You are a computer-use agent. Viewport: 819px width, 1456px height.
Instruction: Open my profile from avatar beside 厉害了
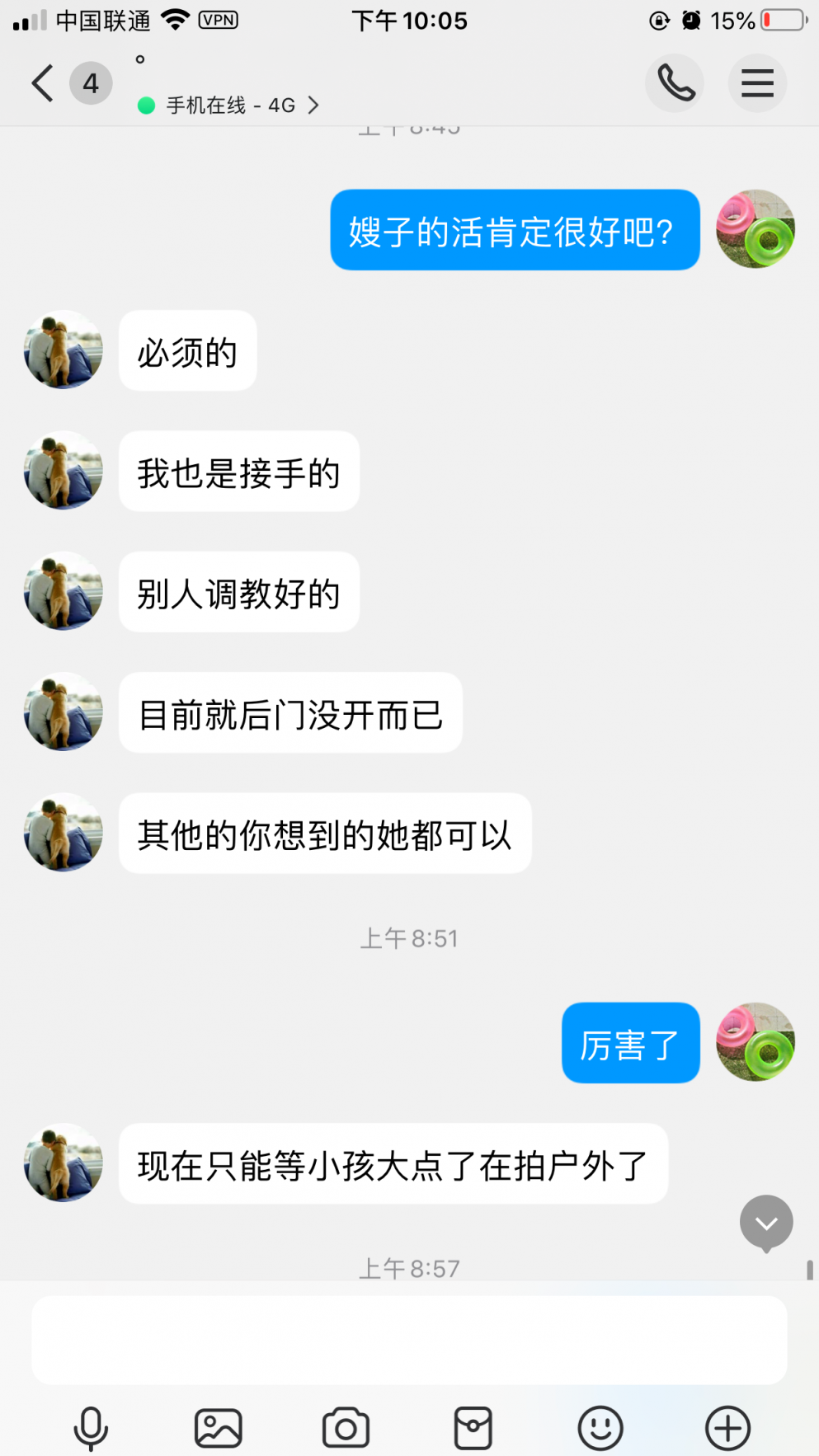click(x=755, y=1042)
